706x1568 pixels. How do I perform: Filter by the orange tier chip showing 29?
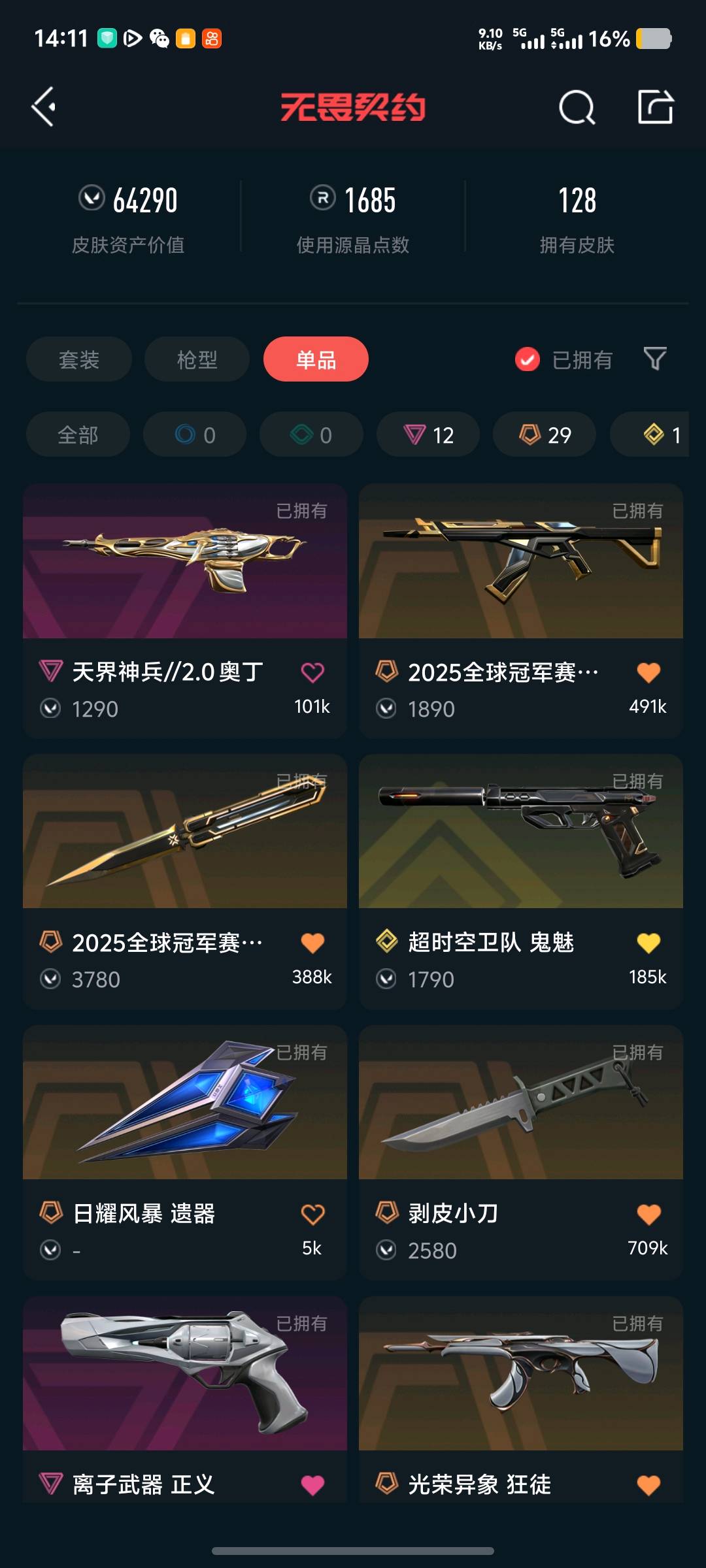pos(545,434)
